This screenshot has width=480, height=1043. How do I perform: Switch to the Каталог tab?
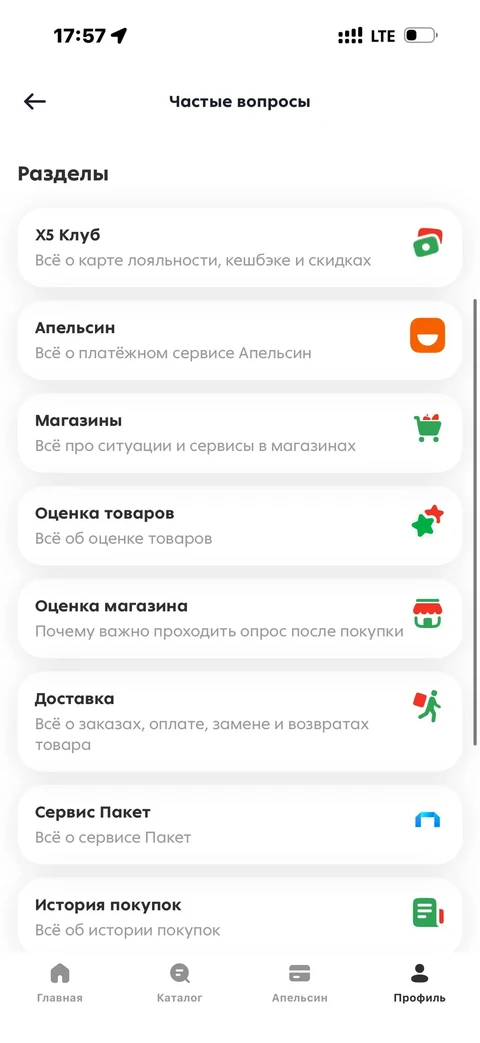click(x=180, y=983)
